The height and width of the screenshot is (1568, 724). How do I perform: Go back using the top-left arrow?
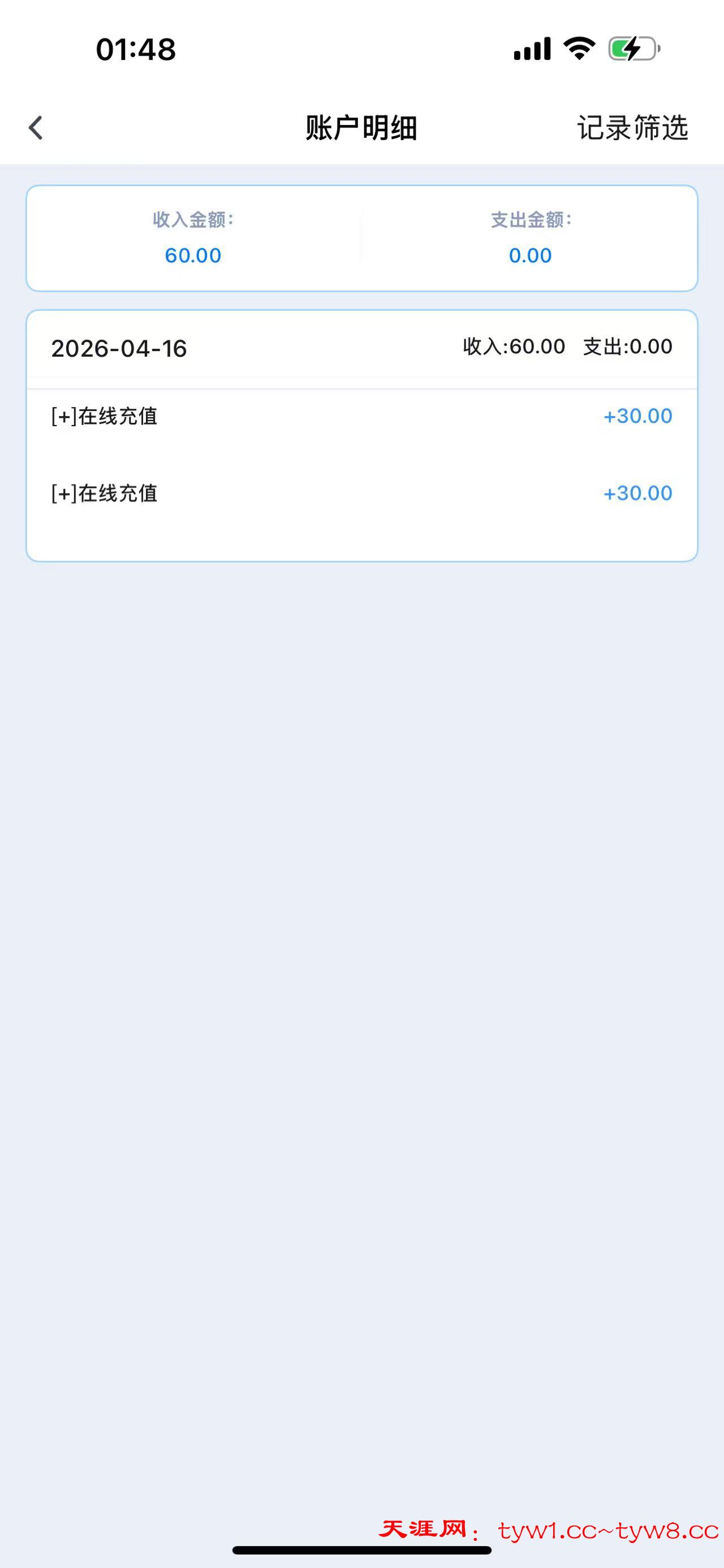tap(36, 128)
